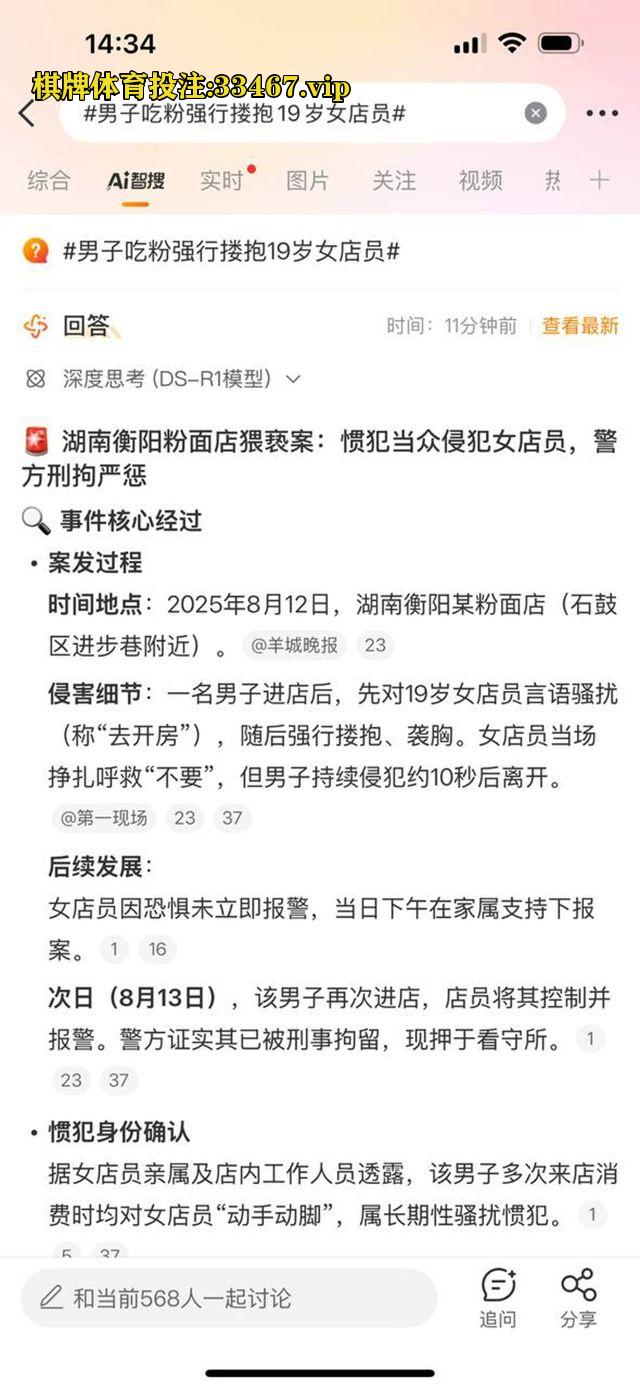Clear the search query text
This screenshot has width=640, height=1389.
536,113
